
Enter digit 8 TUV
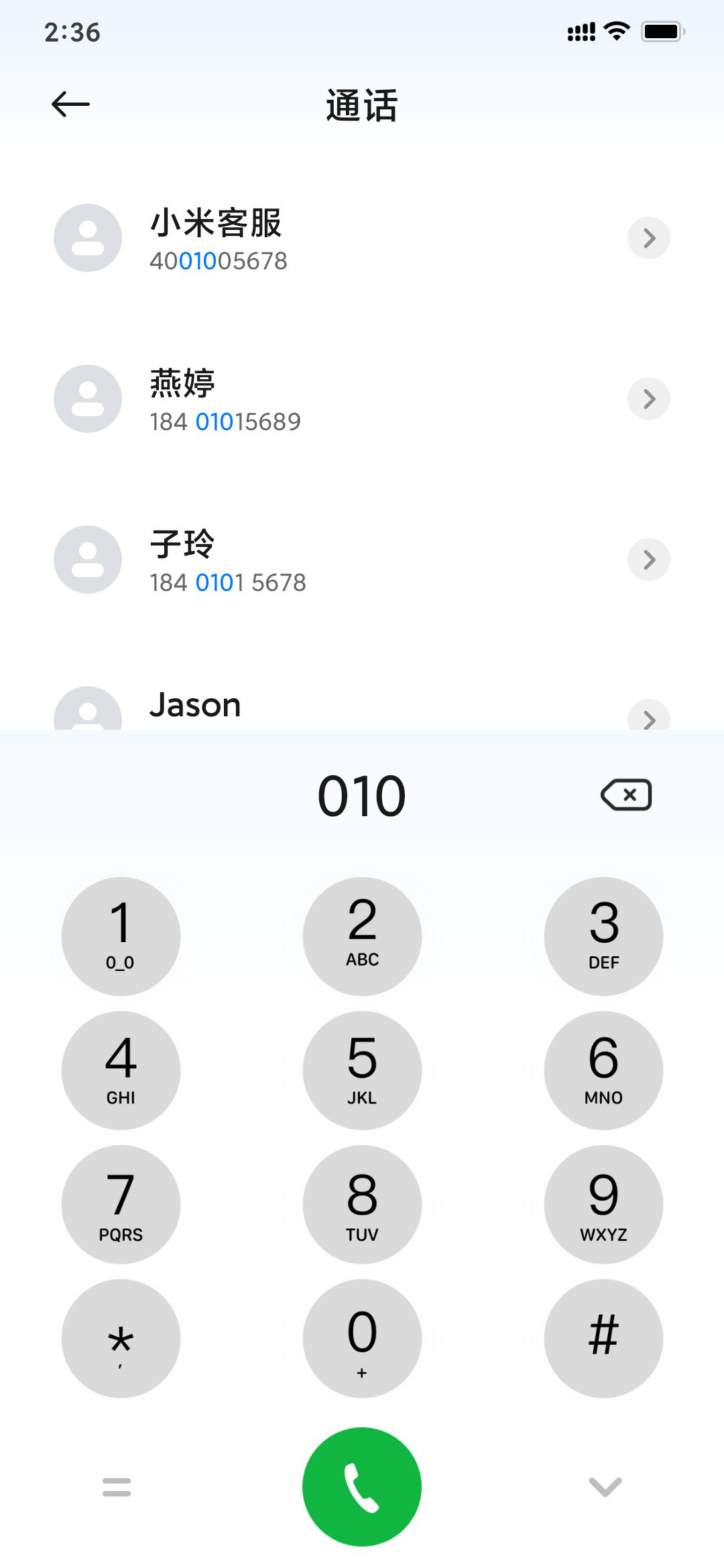pos(362,1204)
